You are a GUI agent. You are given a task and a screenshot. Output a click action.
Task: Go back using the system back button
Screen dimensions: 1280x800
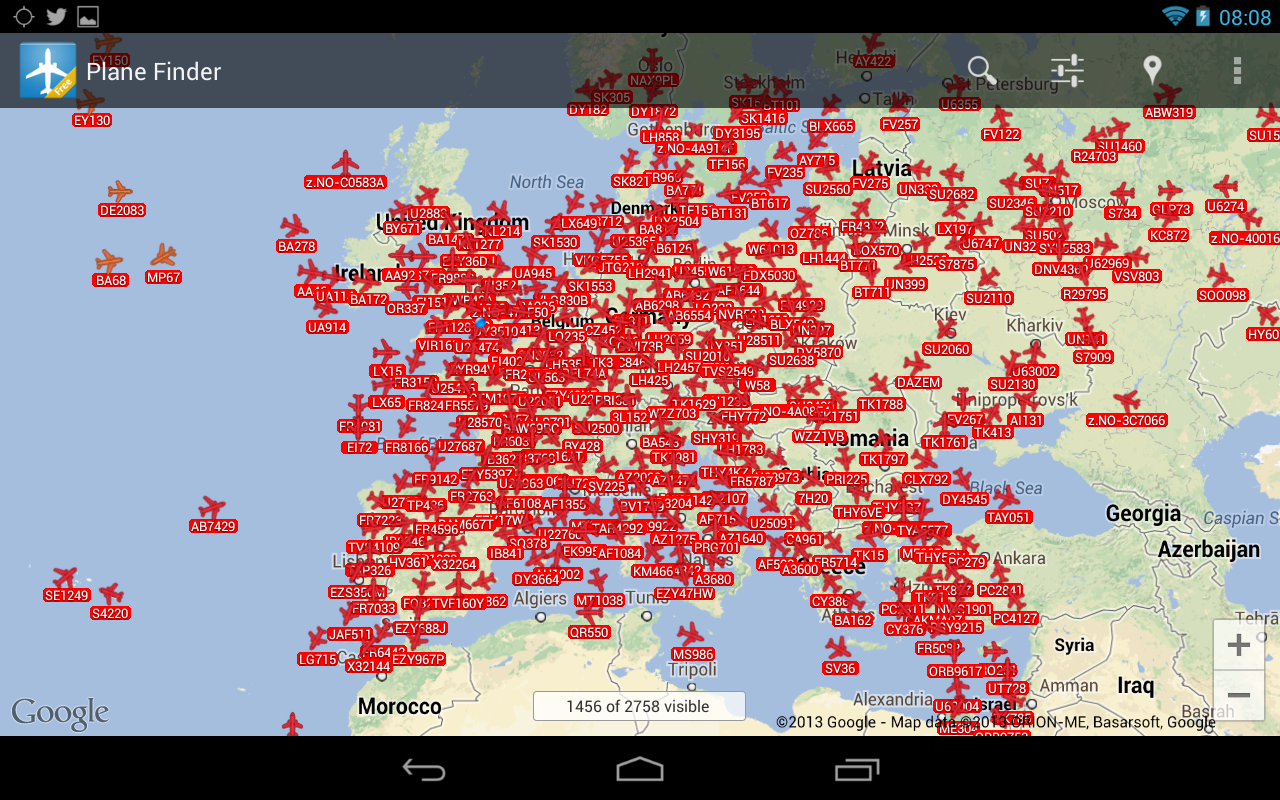tap(424, 769)
